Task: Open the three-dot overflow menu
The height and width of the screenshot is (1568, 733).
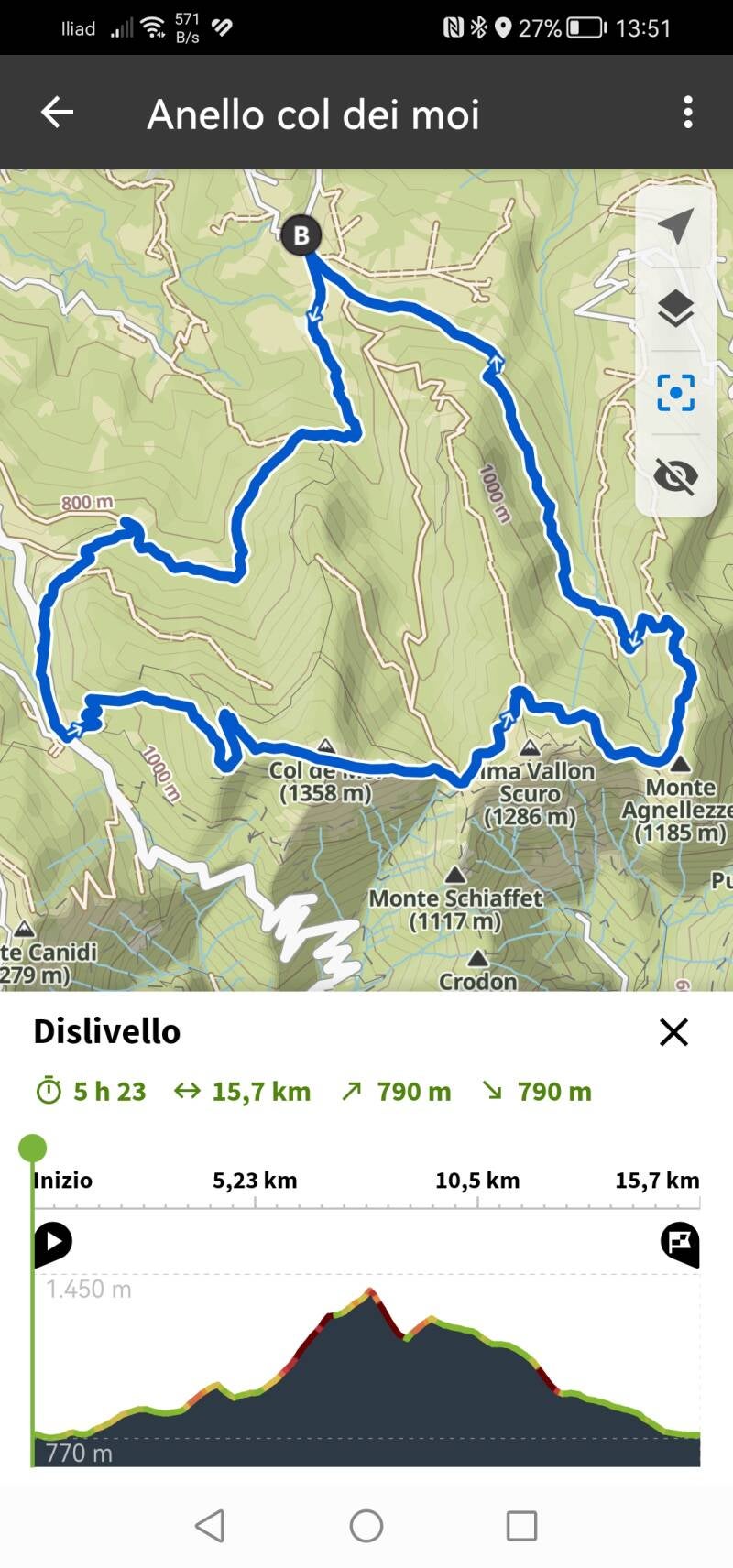Action: [687, 113]
